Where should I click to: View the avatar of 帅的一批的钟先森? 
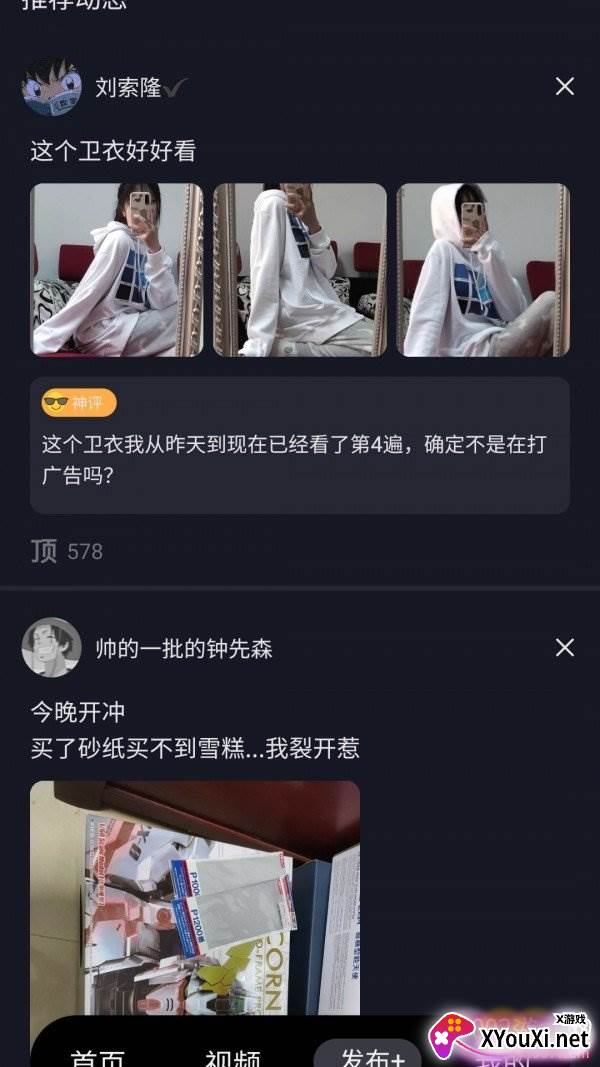pos(51,648)
